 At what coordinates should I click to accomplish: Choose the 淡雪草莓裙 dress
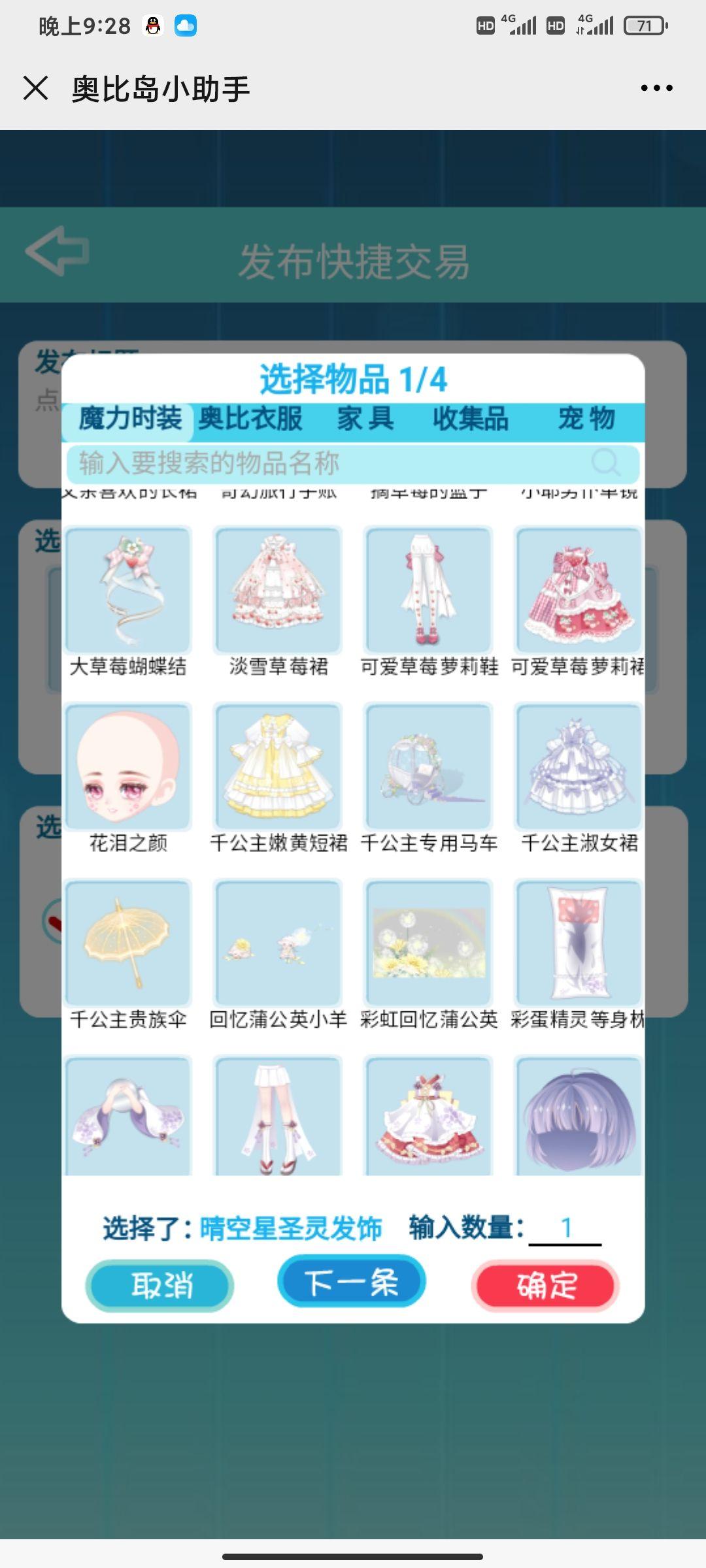coord(278,591)
